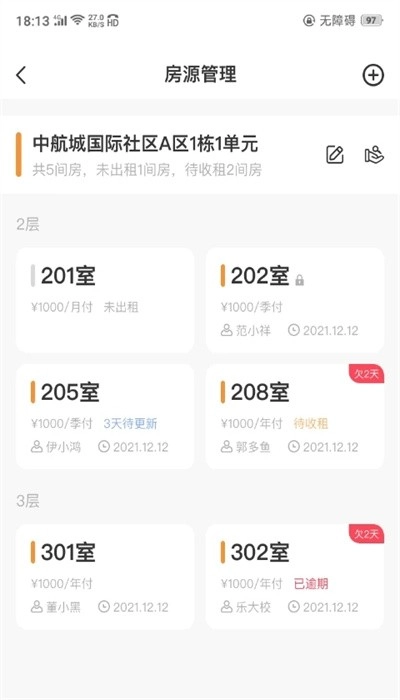View the 205室 room details
The height and width of the screenshot is (700, 400).
click(105, 416)
